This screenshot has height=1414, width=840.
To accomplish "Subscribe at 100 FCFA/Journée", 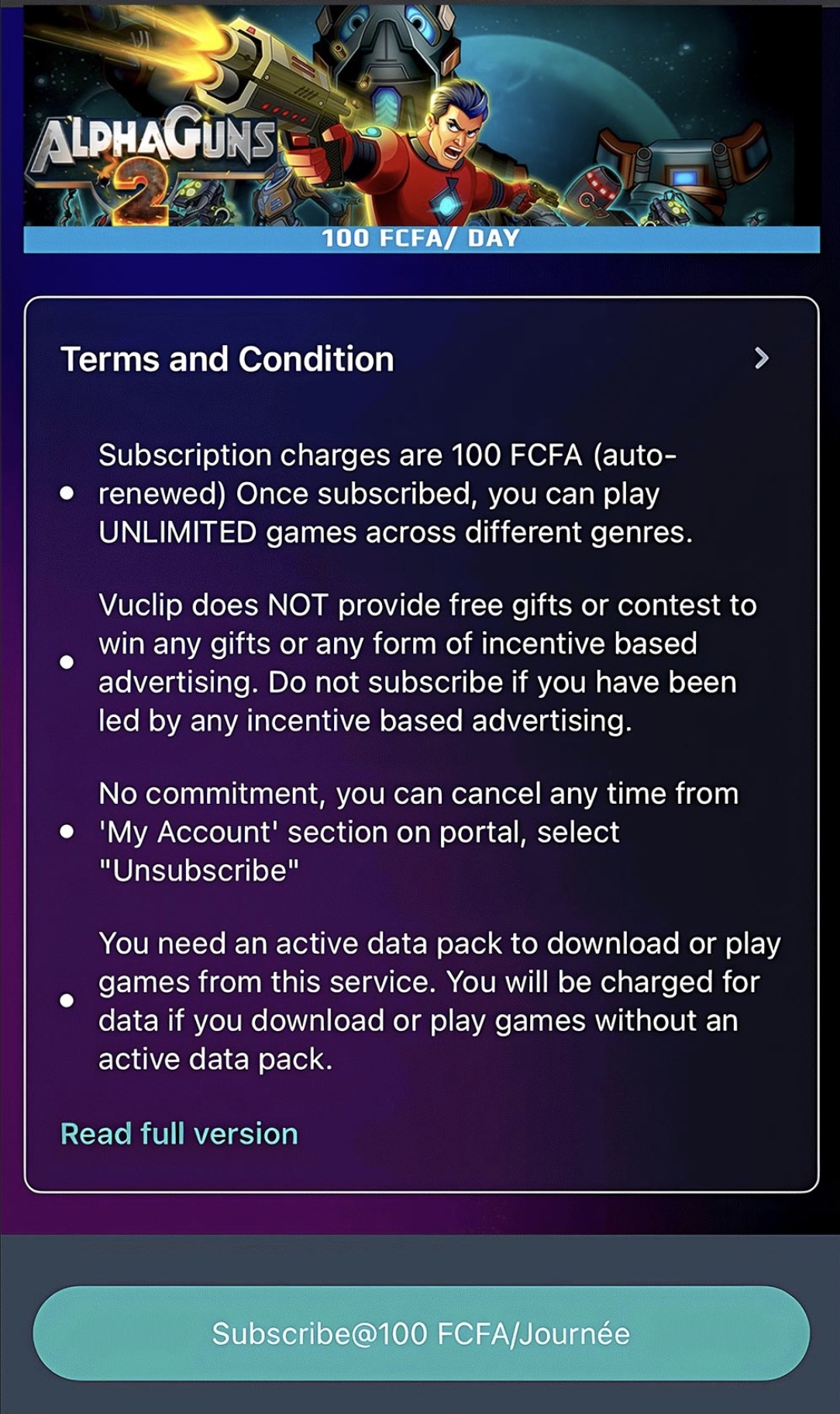I will (421, 1333).
